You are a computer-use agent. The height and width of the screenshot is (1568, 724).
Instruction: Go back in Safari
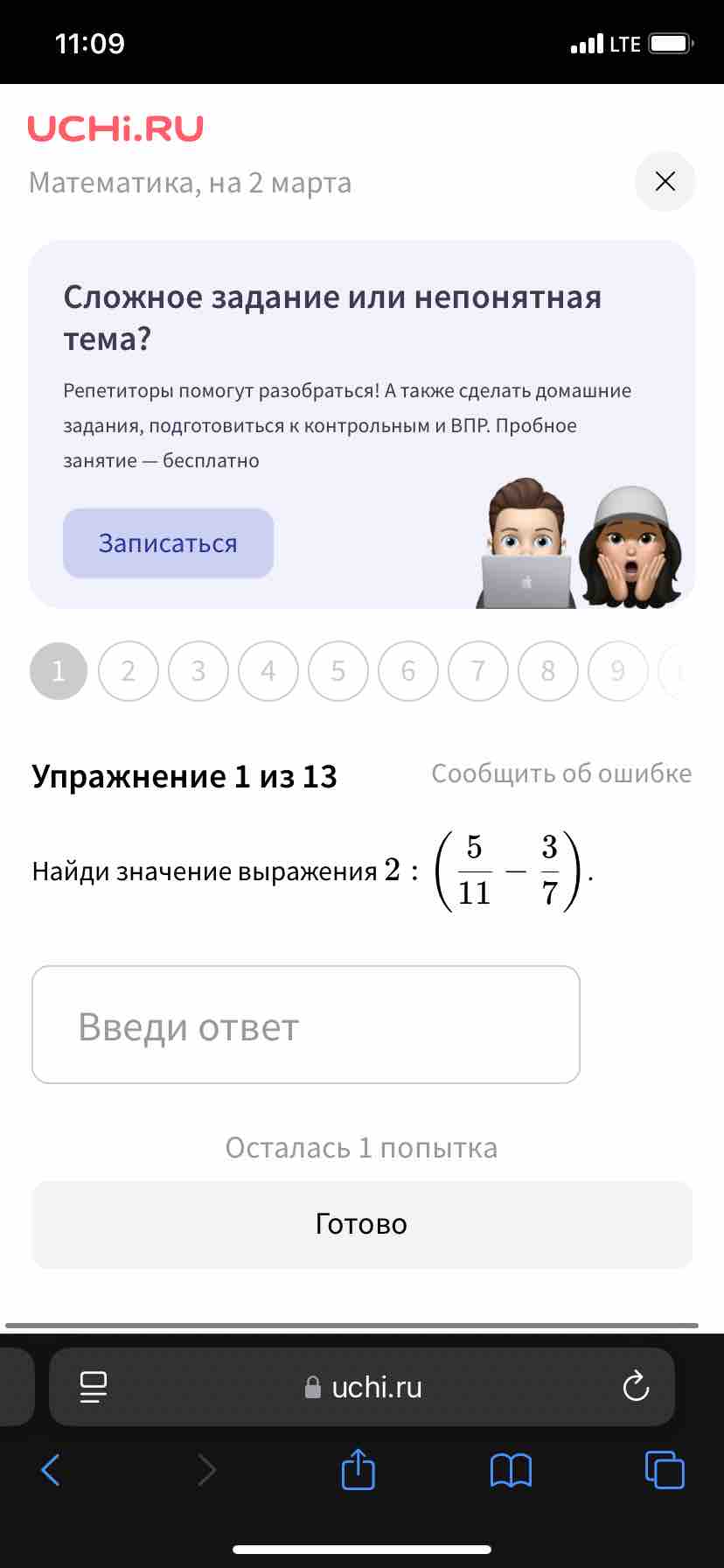click(x=51, y=1469)
